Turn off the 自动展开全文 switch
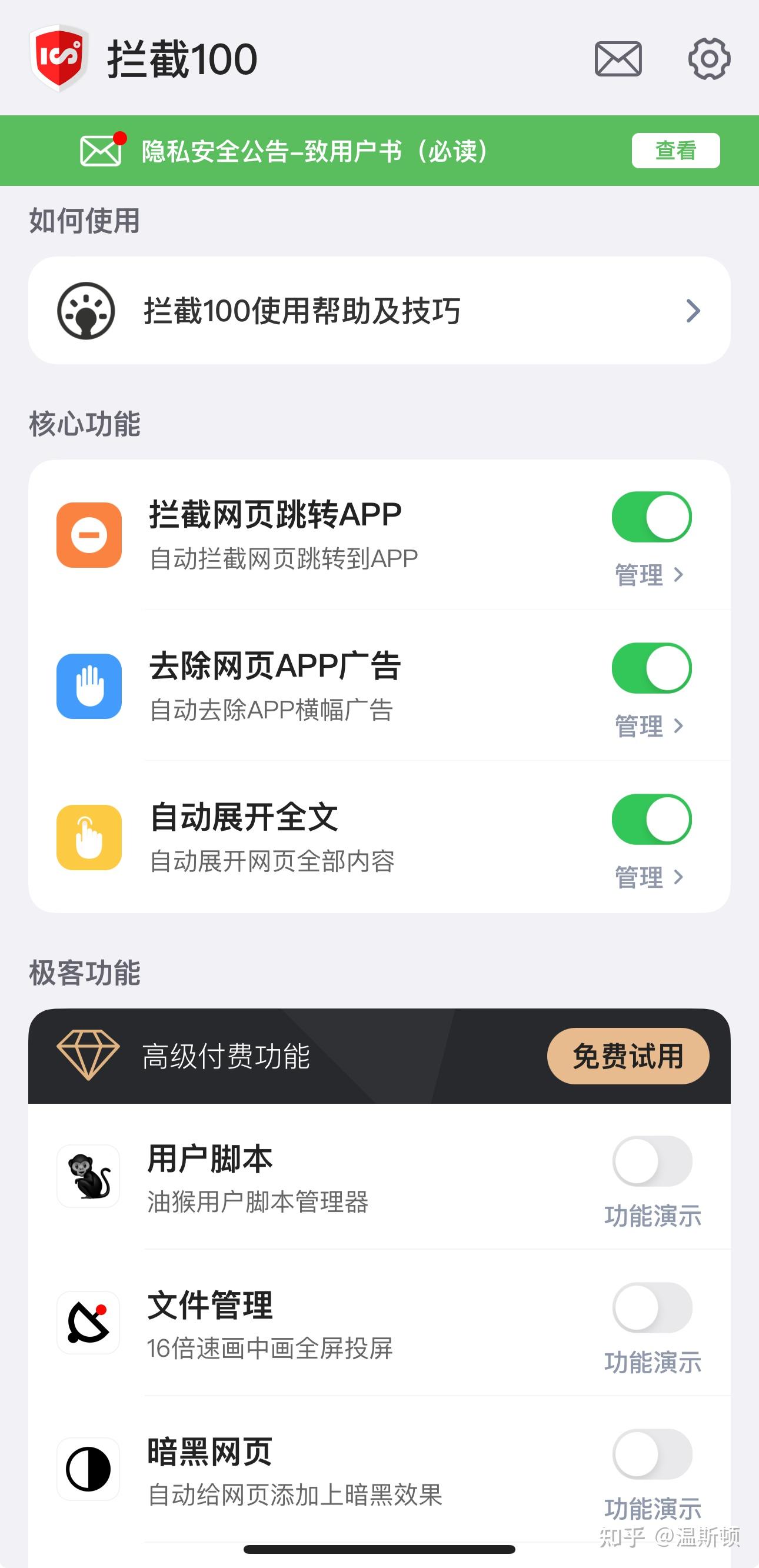The image size is (759, 1568). [652, 820]
